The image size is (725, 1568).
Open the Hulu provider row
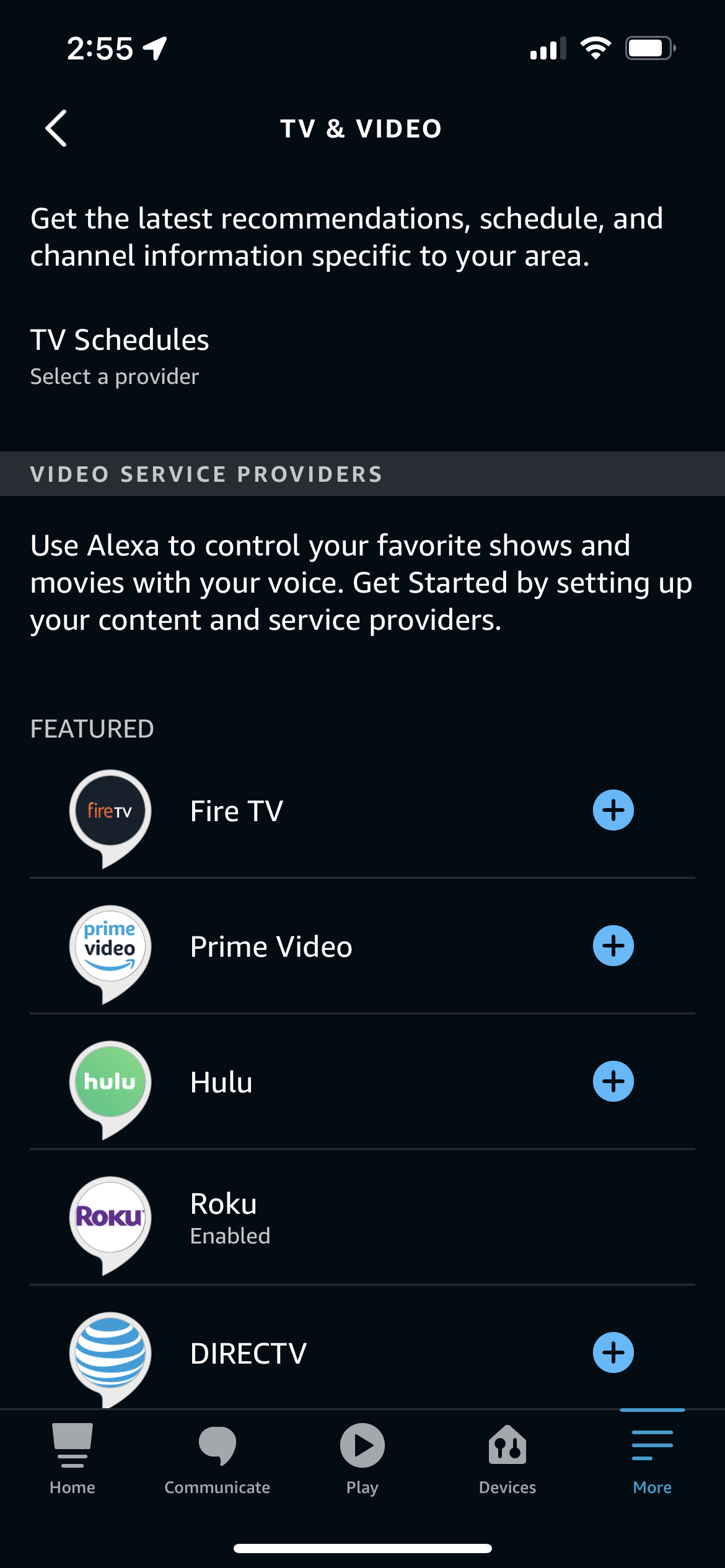(221, 1082)
